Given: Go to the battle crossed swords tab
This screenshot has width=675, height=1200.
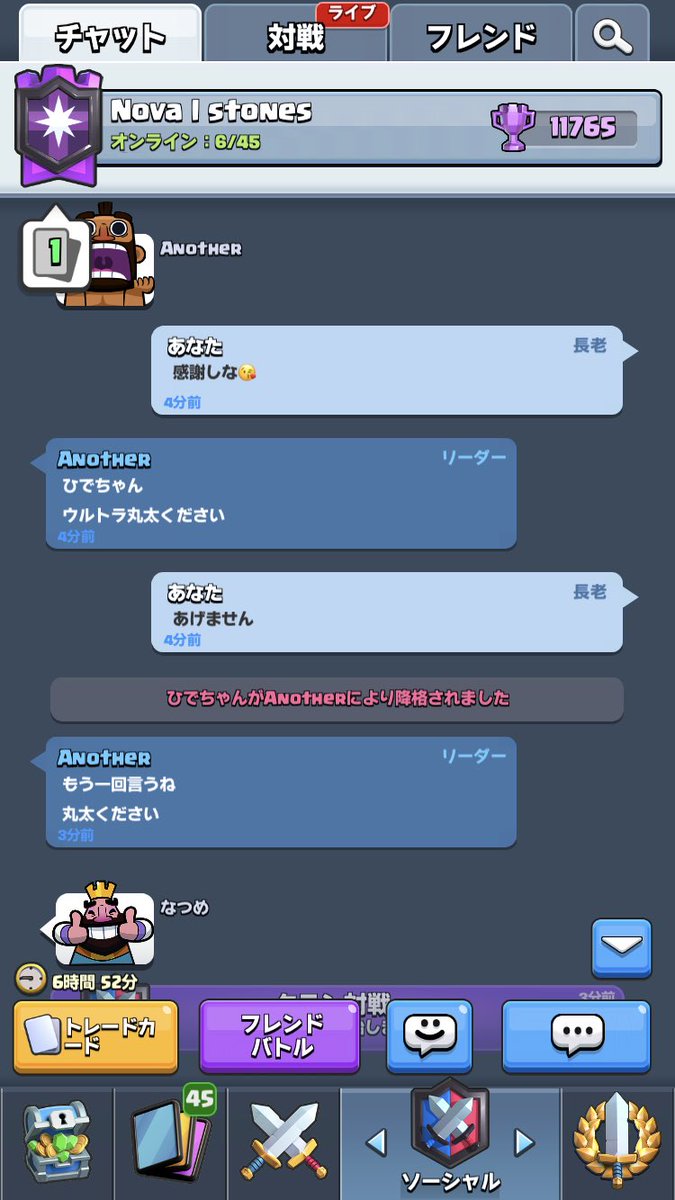Looking at the screenshot, I should point(284,1142).
